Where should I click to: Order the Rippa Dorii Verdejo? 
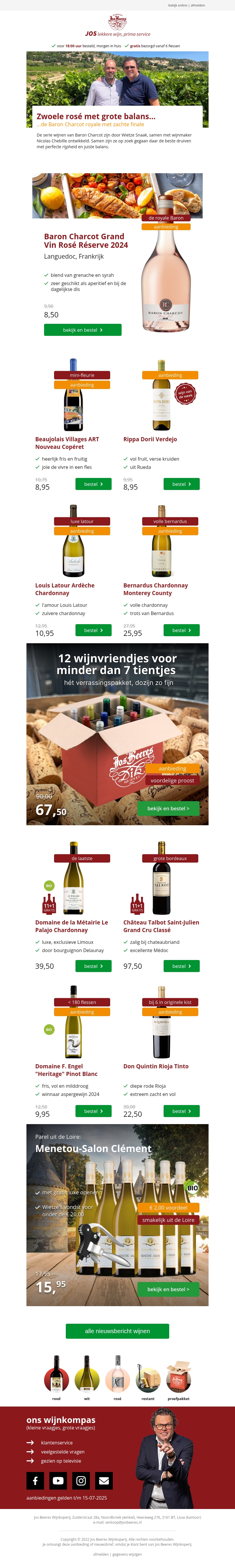pyautogui.click(x=182, y=484)
